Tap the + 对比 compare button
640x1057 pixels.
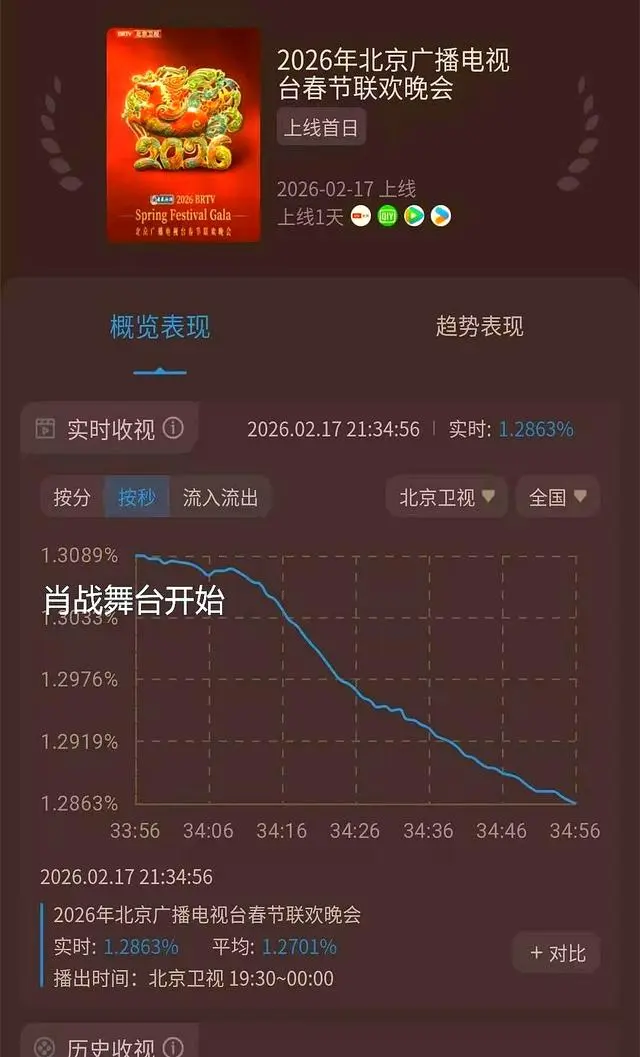pyautogui.click(x=557, y=953)
